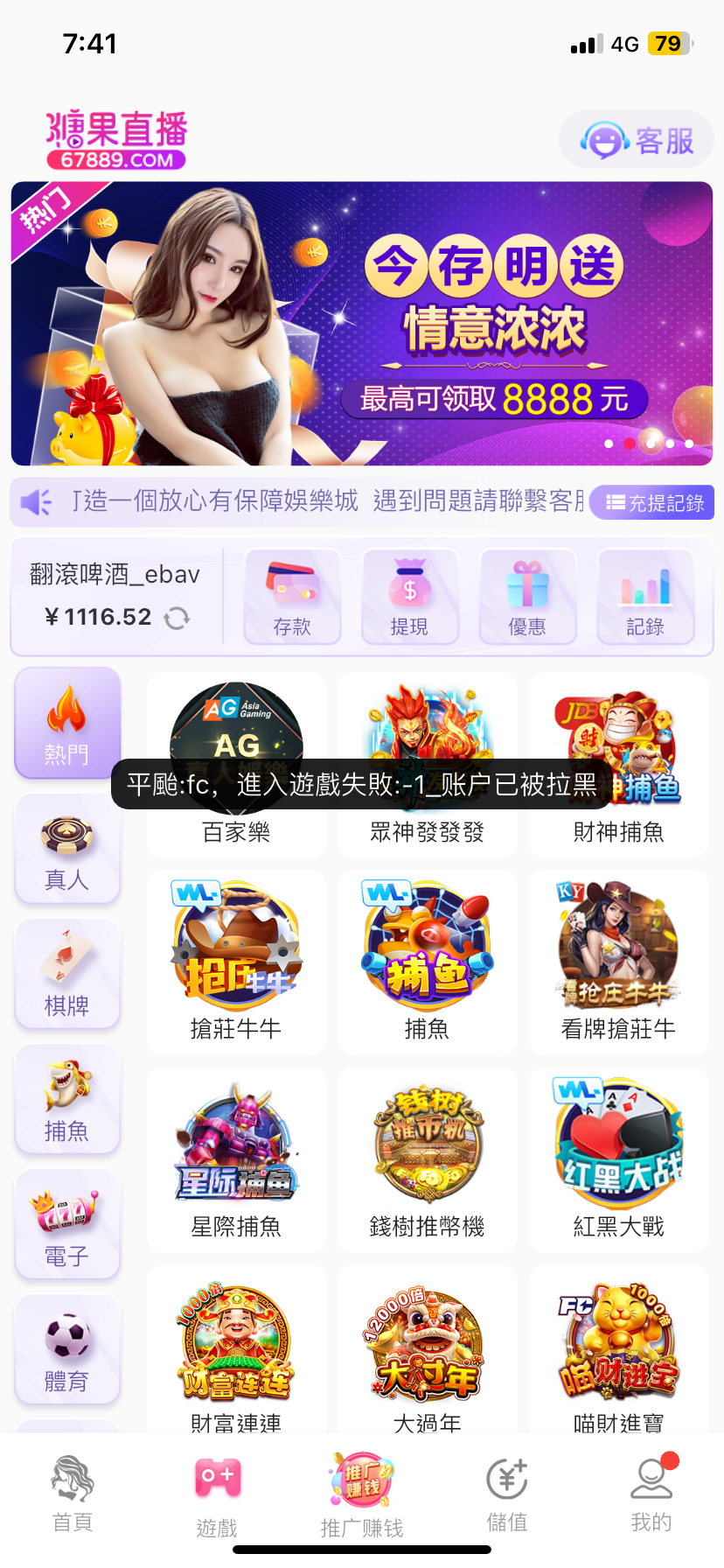Open the 充提記錄 records button

[653, 502]
